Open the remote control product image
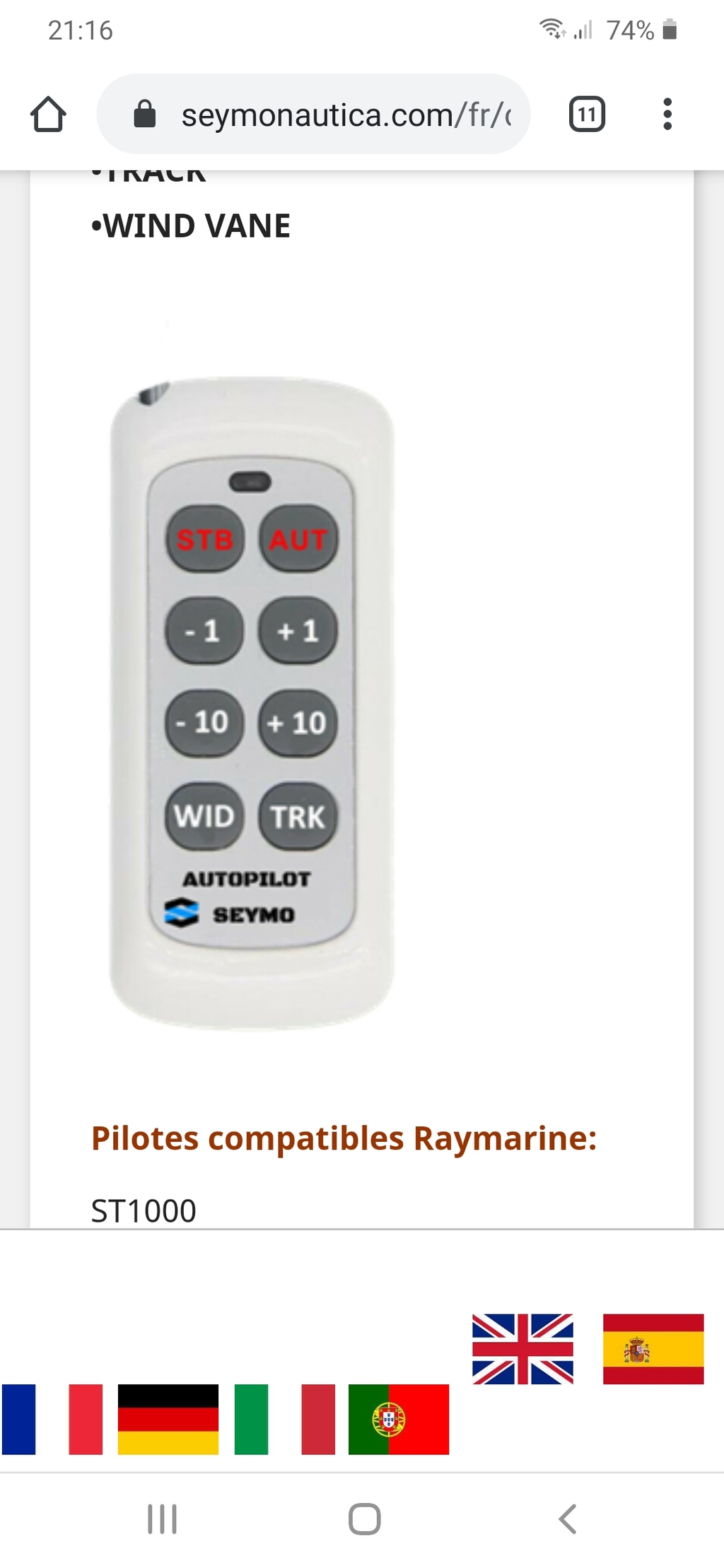 [x=252, y=703]
